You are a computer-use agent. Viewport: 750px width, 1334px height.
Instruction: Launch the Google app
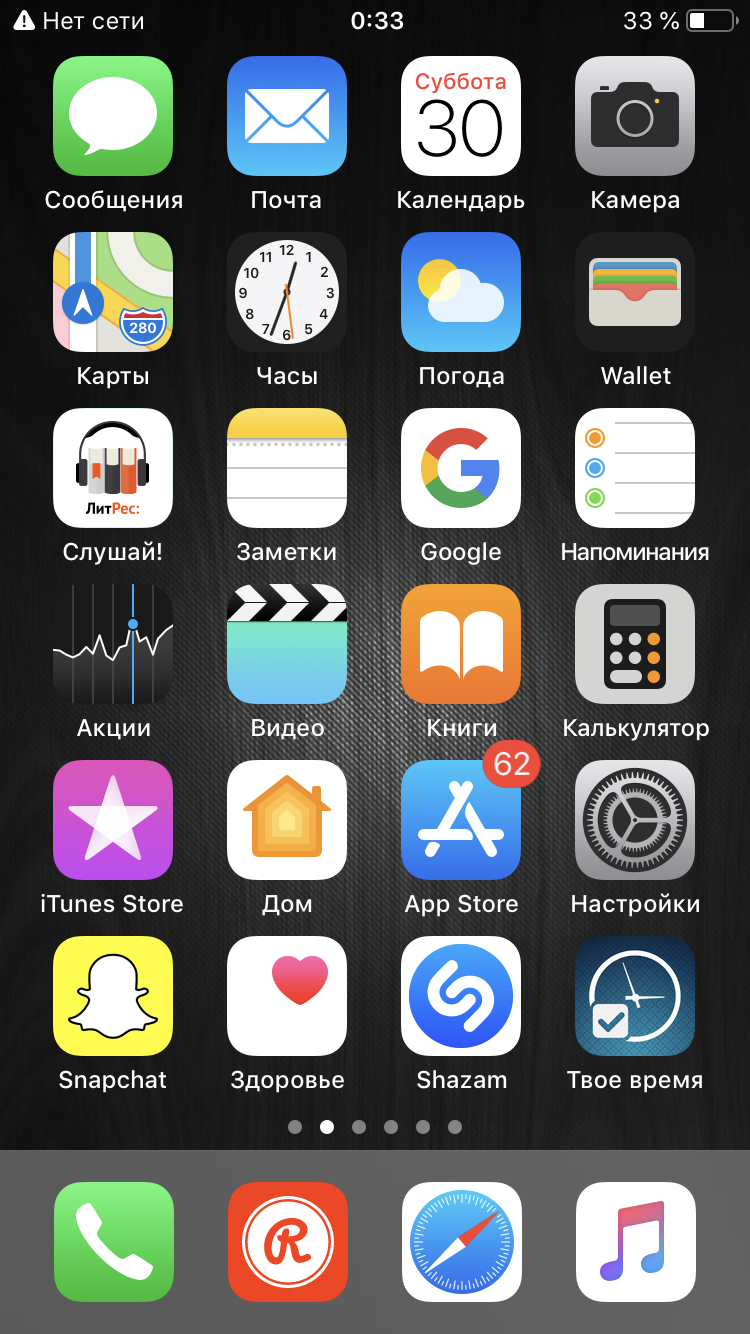[461, 468]
